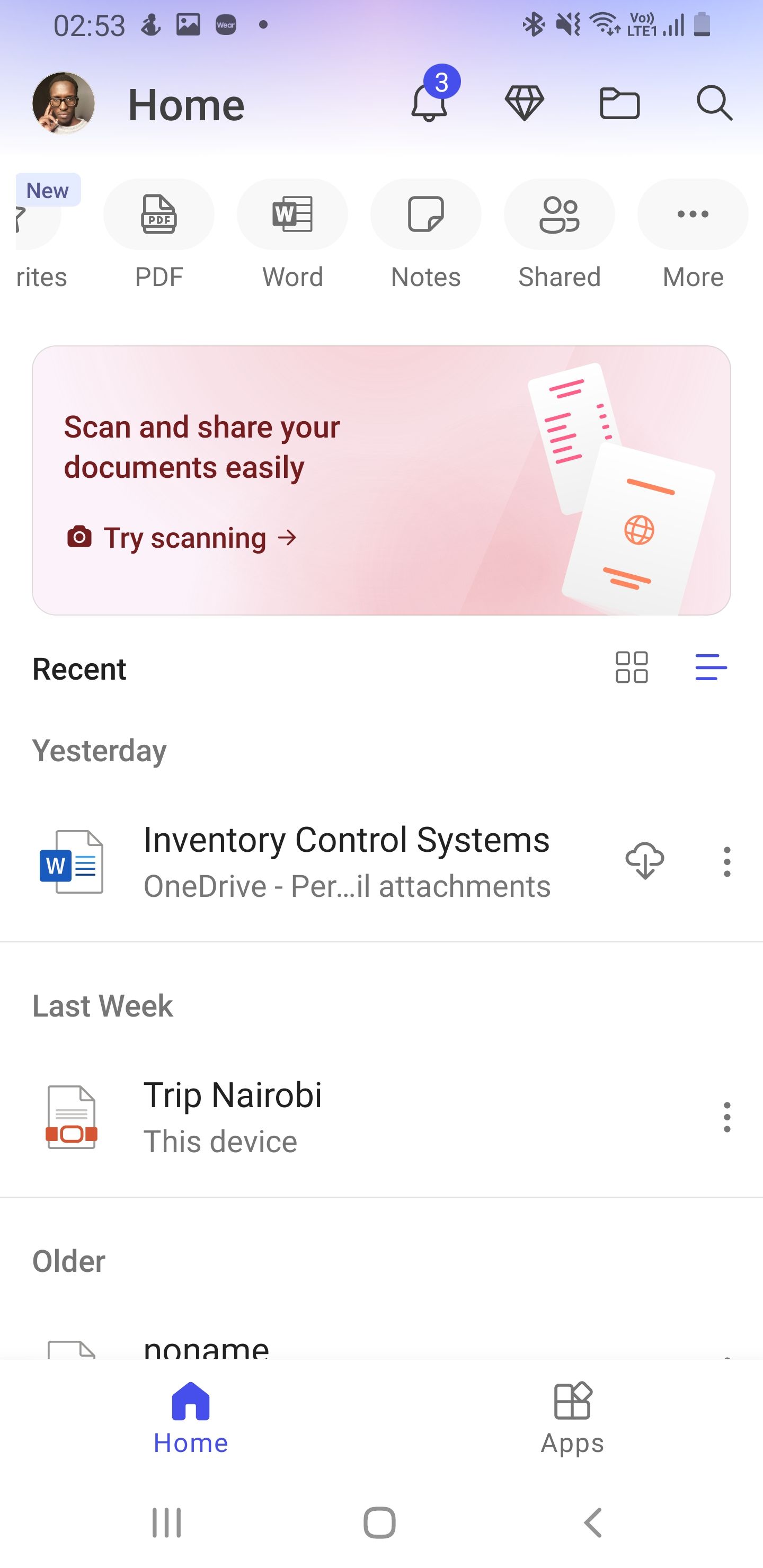The width and height of the screenshot is (763, 1568).
Task: Tap Try scanning on the banner
Action: (x=183, y=538)
